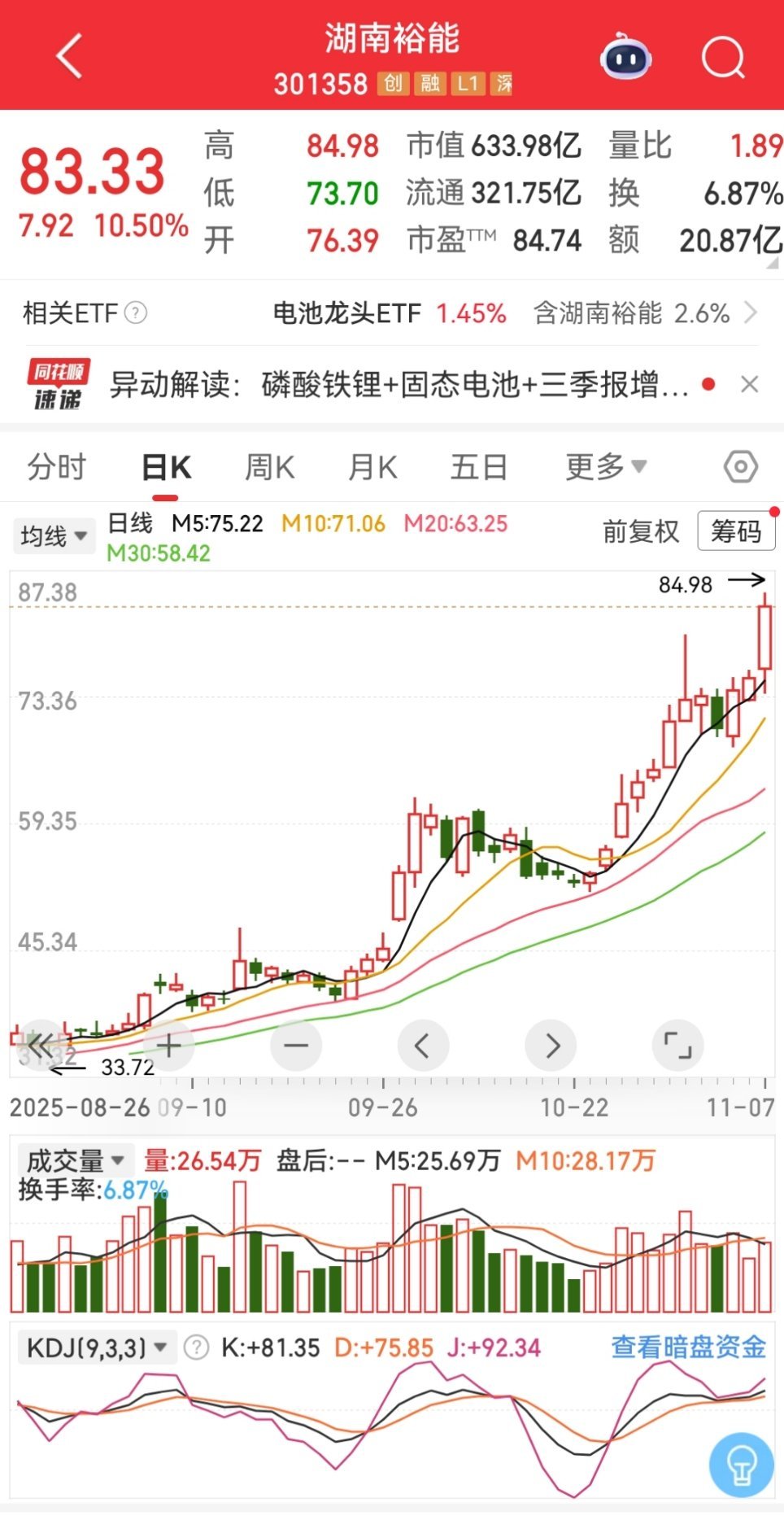
Task: Change the 前复权 adjustment setting
Action: pyautogui.click(x=641, y=531)
